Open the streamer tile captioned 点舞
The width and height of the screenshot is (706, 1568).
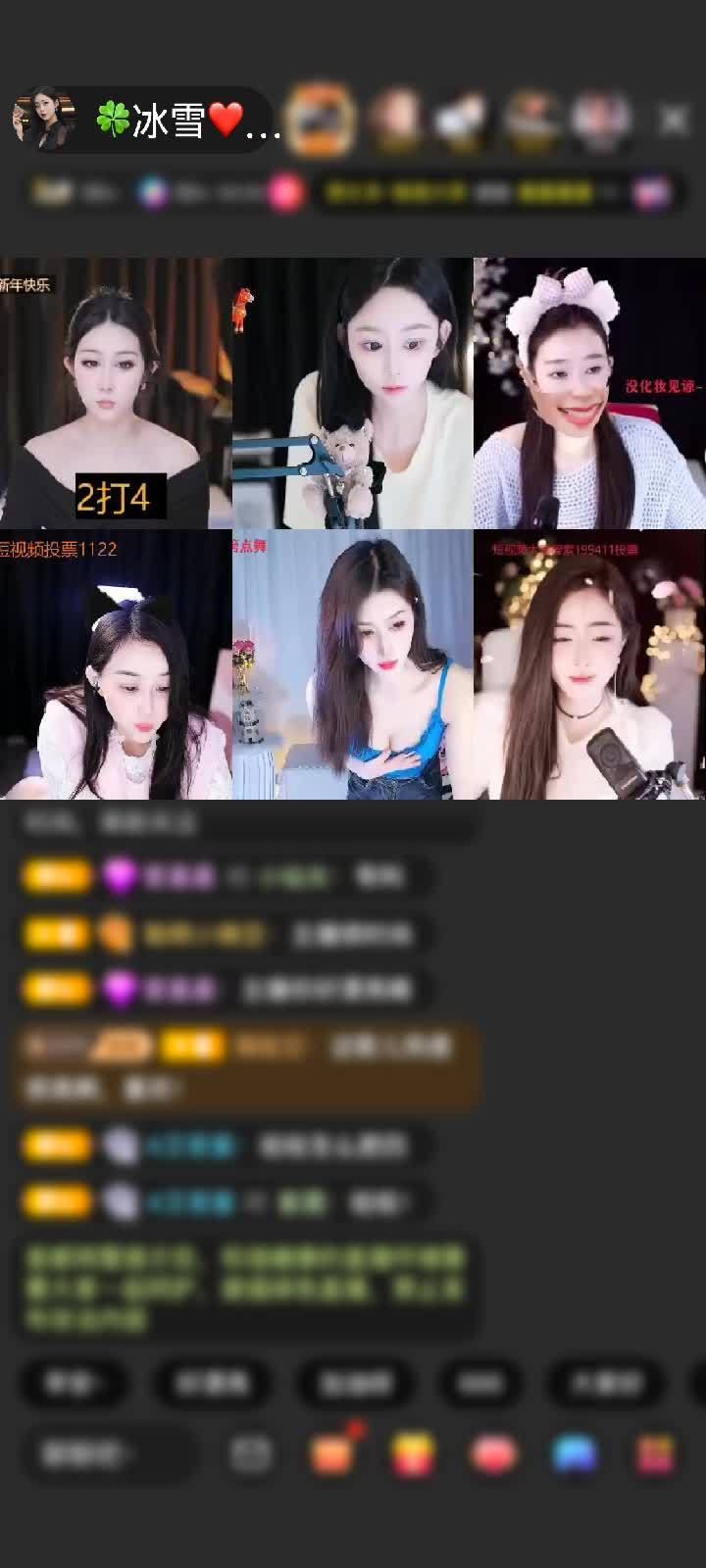tap(352, 664)
